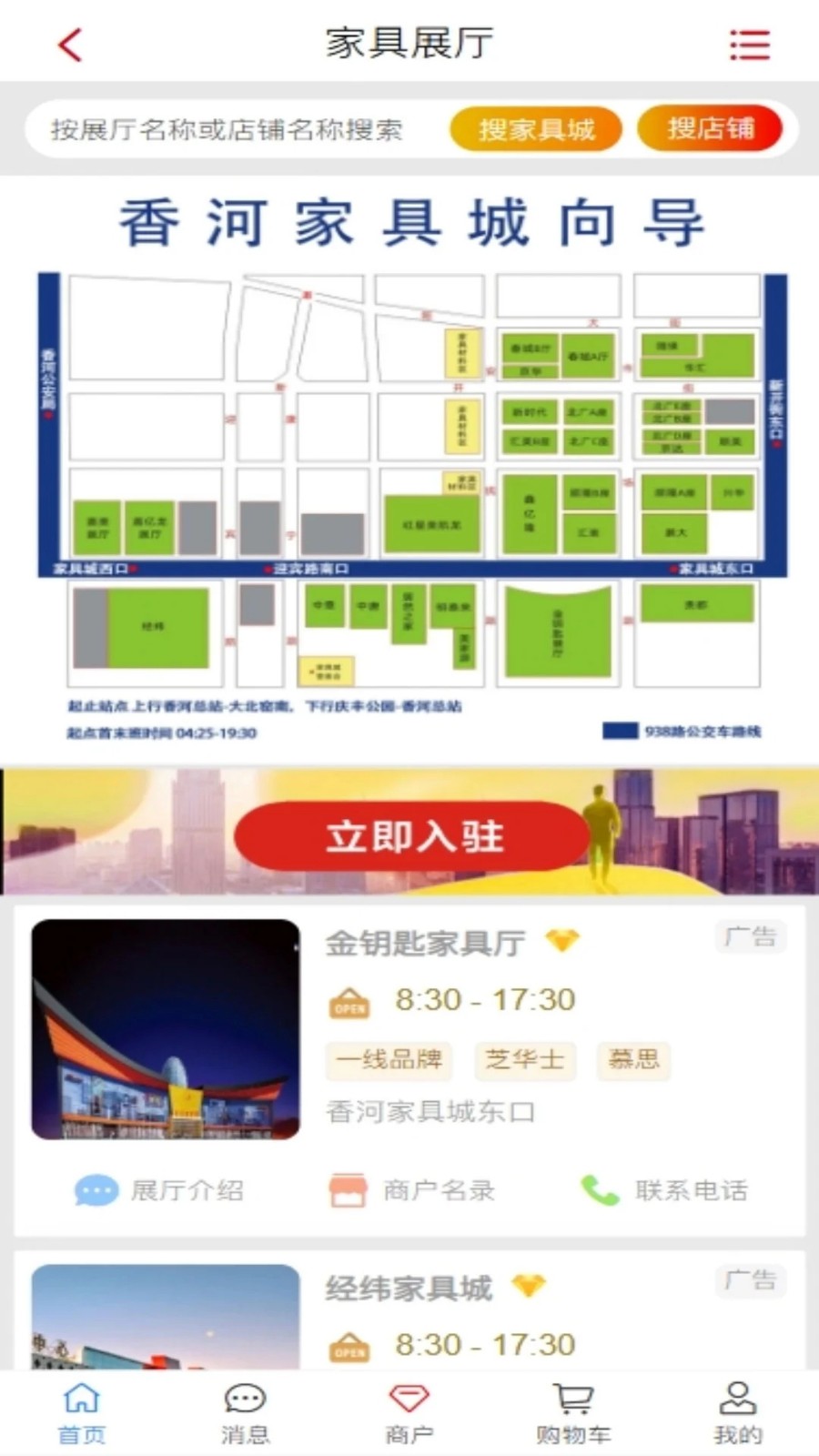Image resolution: width=819 pixels, height=1456 pixels.
Task: Tap 联系电话 for 金钥匙家具厅
Action: [664, 1190]
